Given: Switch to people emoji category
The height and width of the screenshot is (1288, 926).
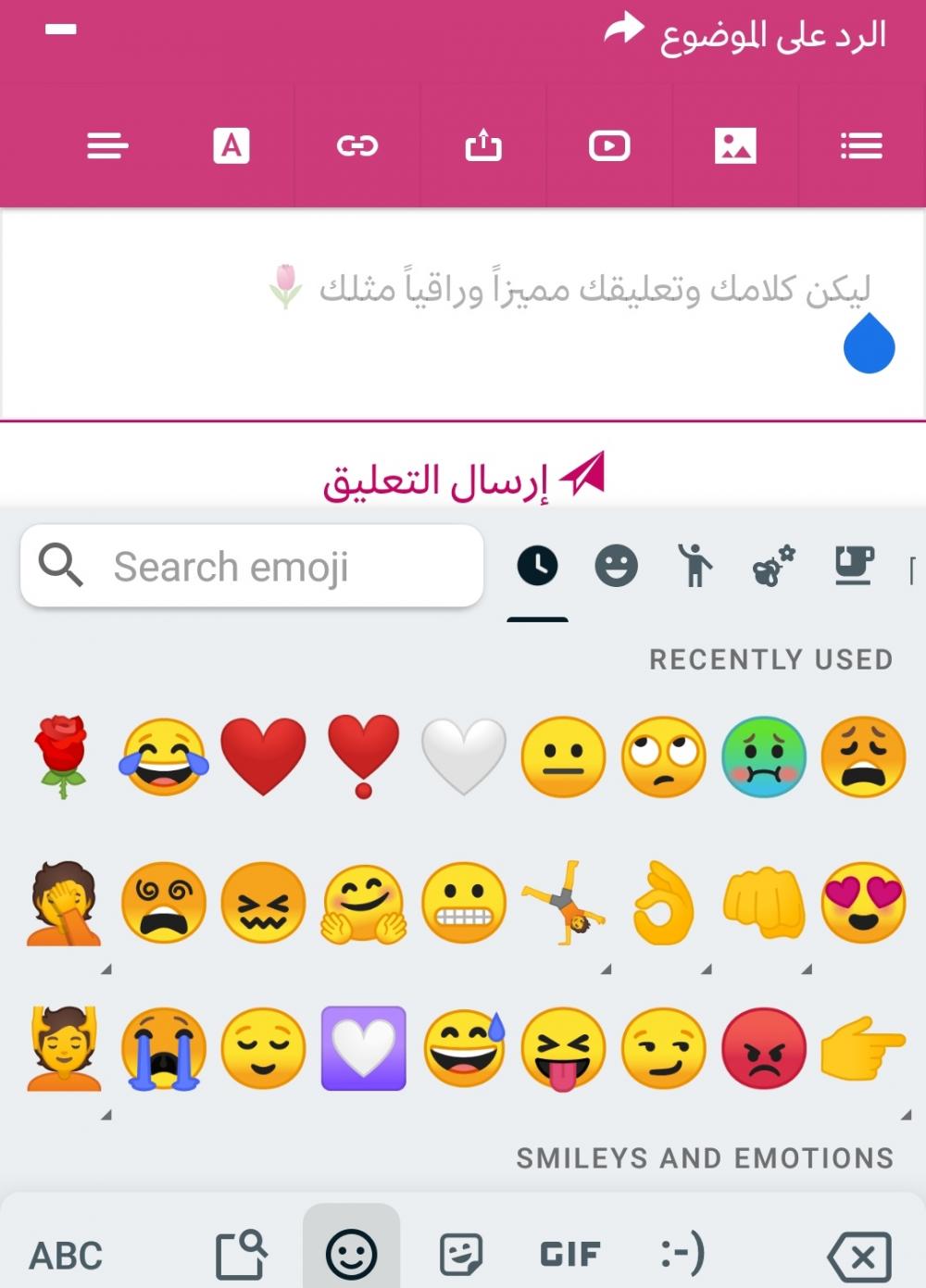Looking at the screenshot, I should pyautogui.click(x=694, y=565).
